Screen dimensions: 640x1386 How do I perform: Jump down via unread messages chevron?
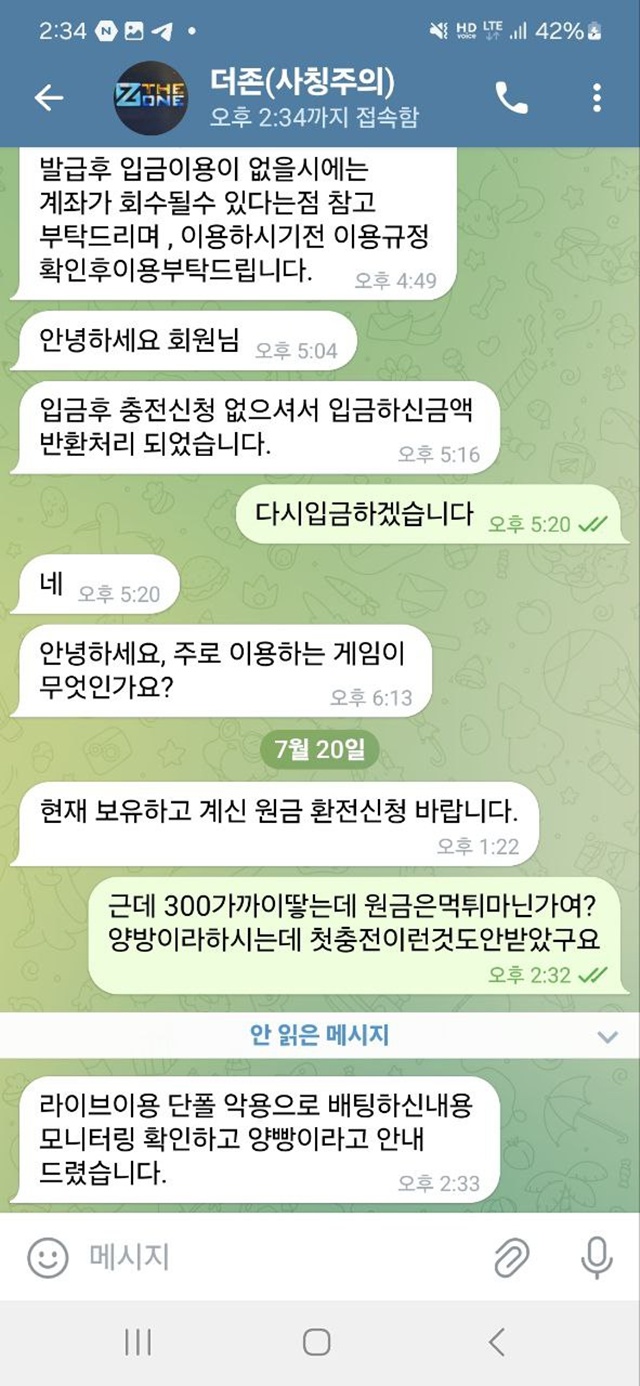click(607, 1037)
